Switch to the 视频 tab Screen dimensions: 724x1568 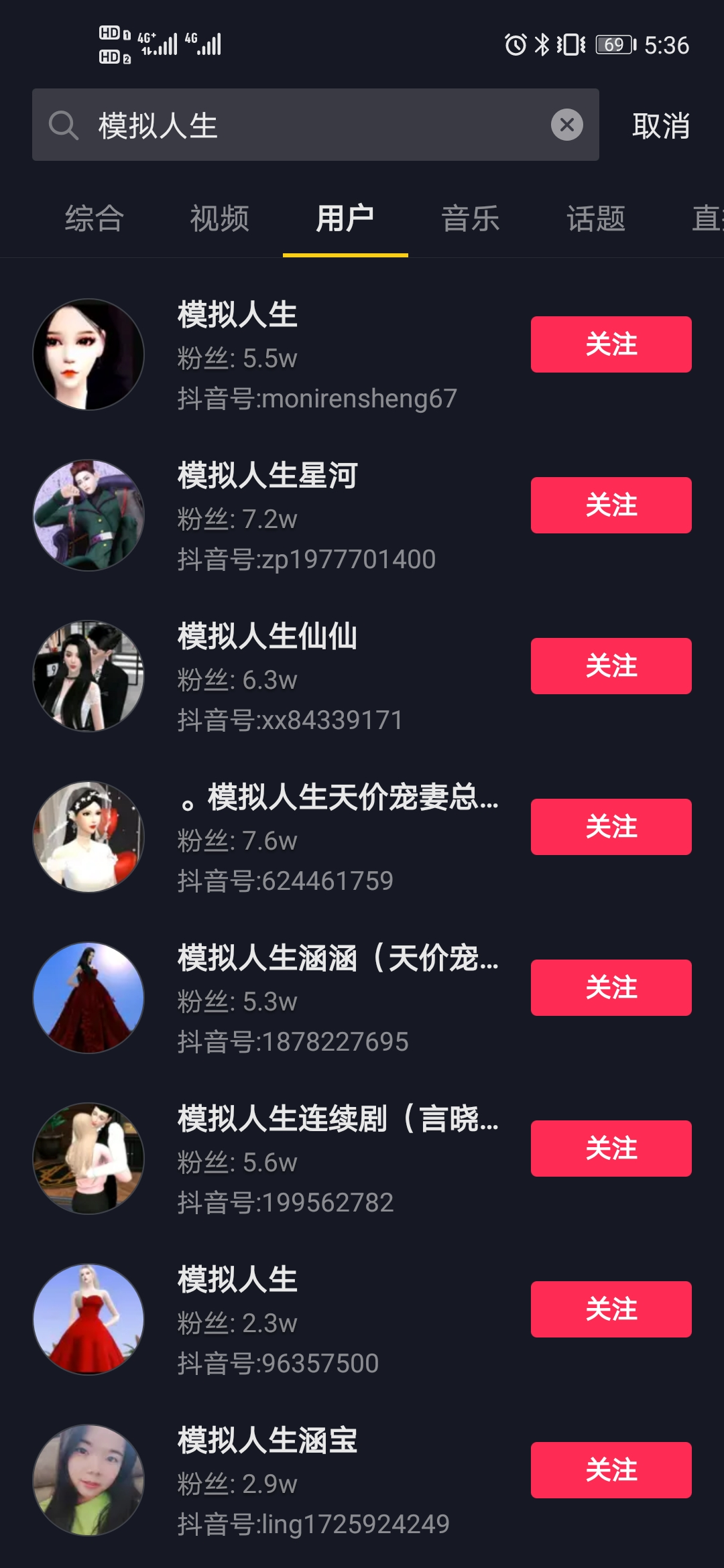(219, 218)
